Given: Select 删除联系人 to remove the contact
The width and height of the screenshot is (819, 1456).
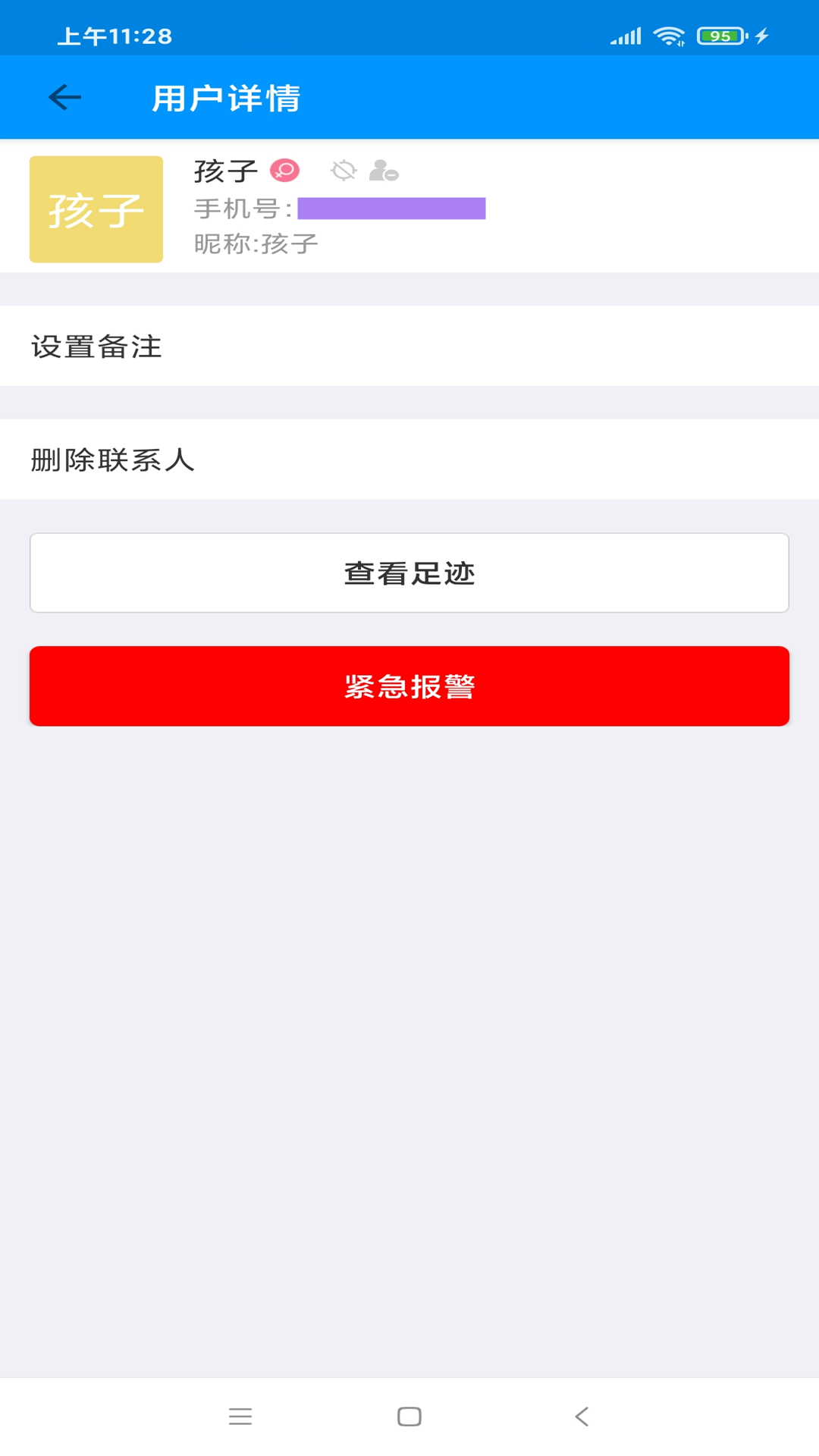Looking at the screenshot, I should 409,460.
